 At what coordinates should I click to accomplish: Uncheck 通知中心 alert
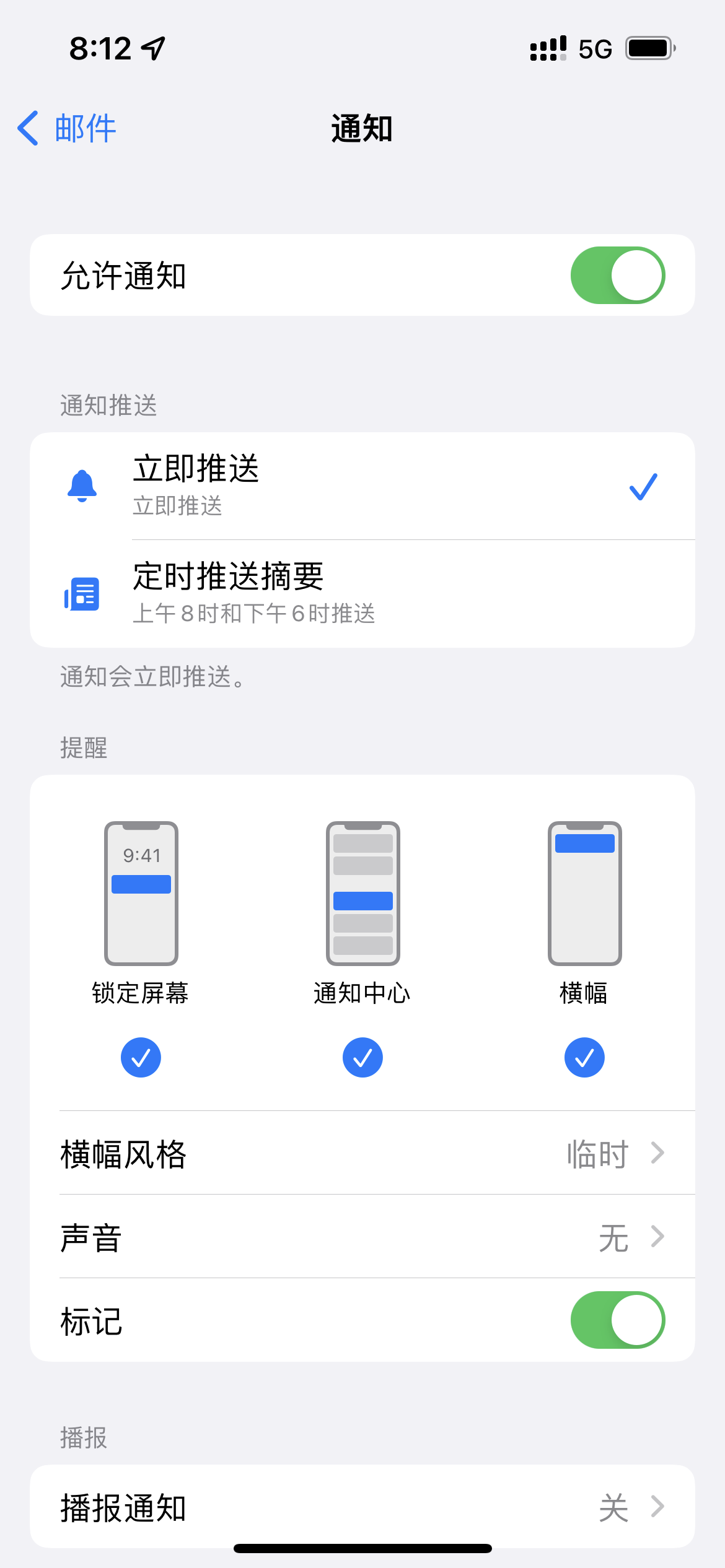pos(362,1057)
